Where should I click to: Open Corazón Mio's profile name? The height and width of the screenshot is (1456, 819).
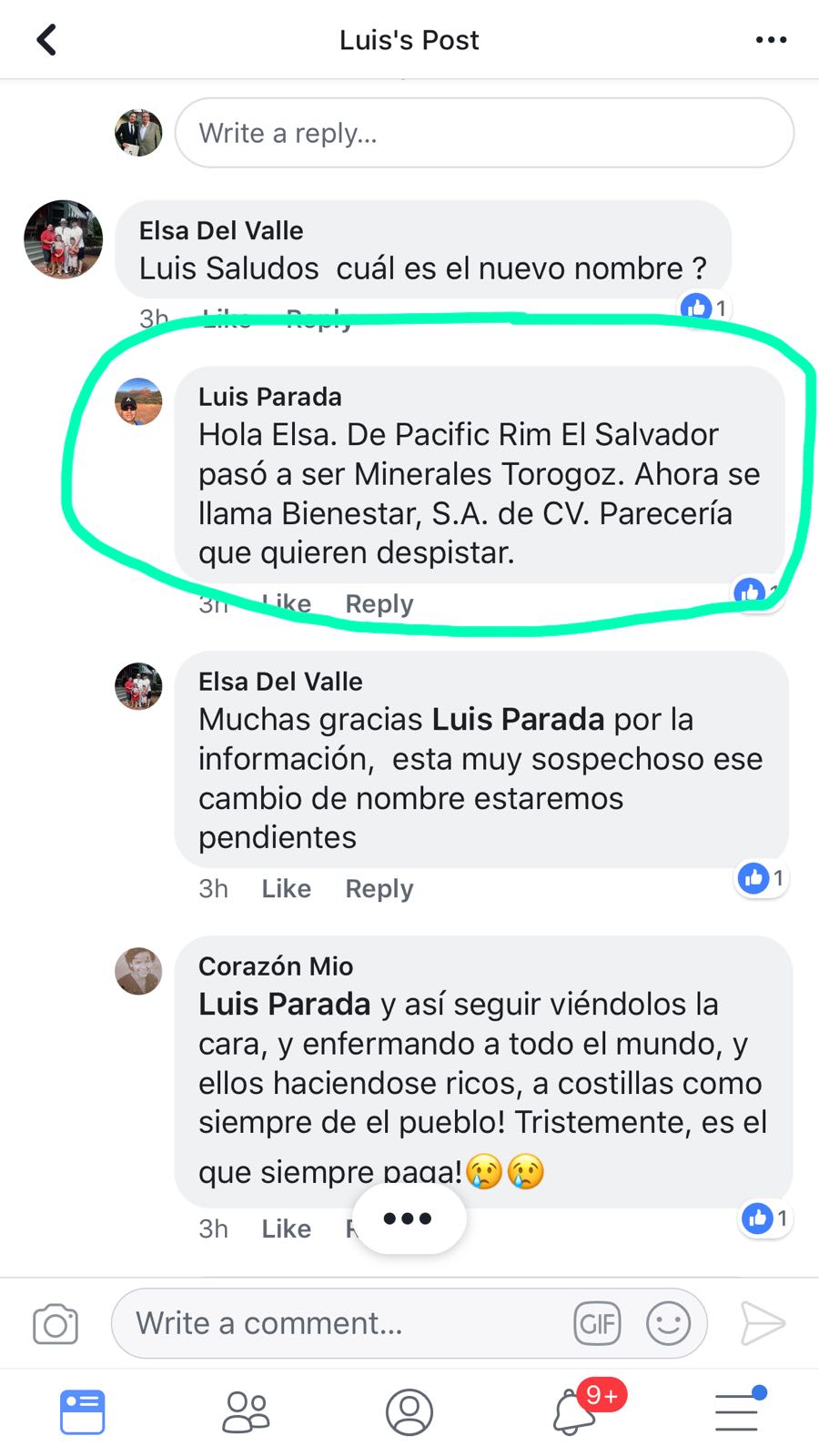point(276,966)
